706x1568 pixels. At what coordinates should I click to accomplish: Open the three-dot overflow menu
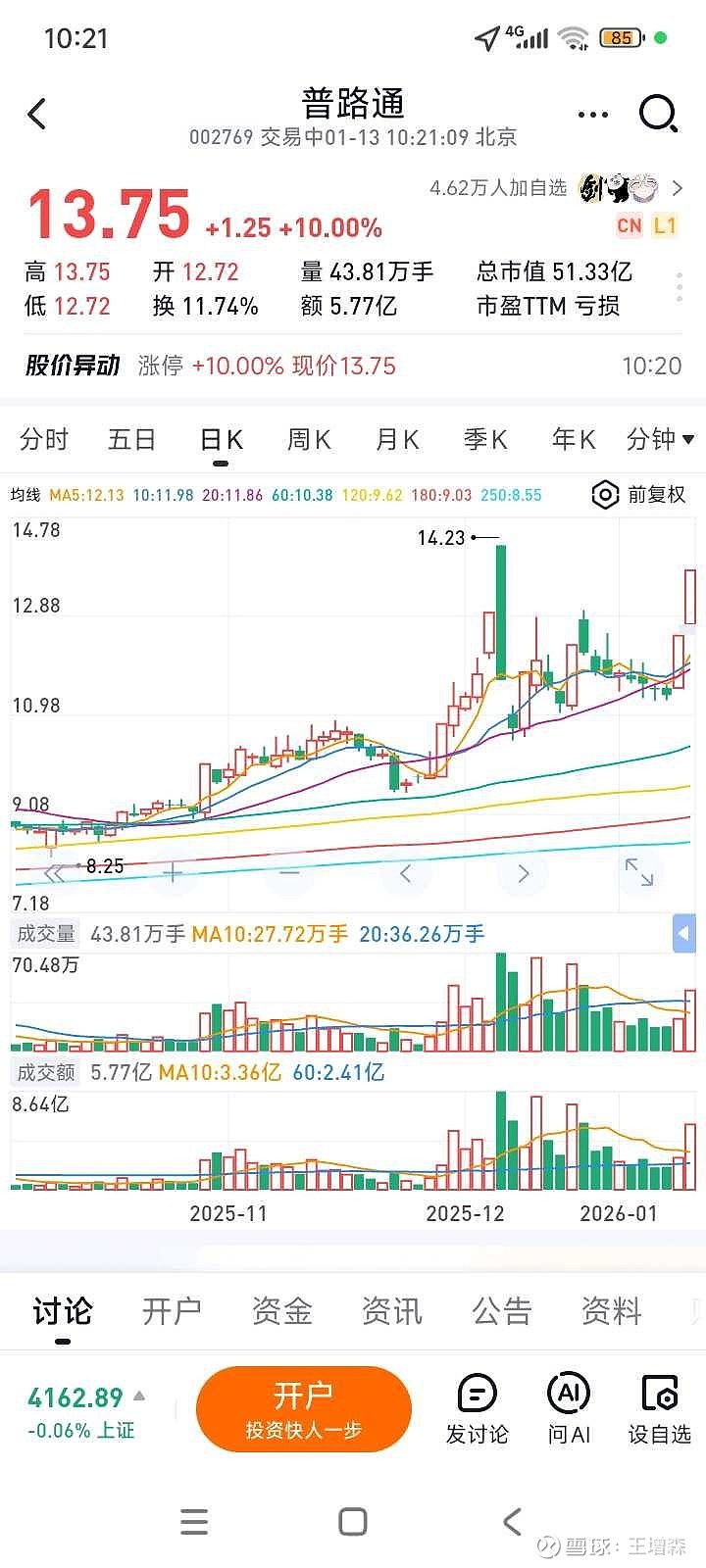(592, 115)
